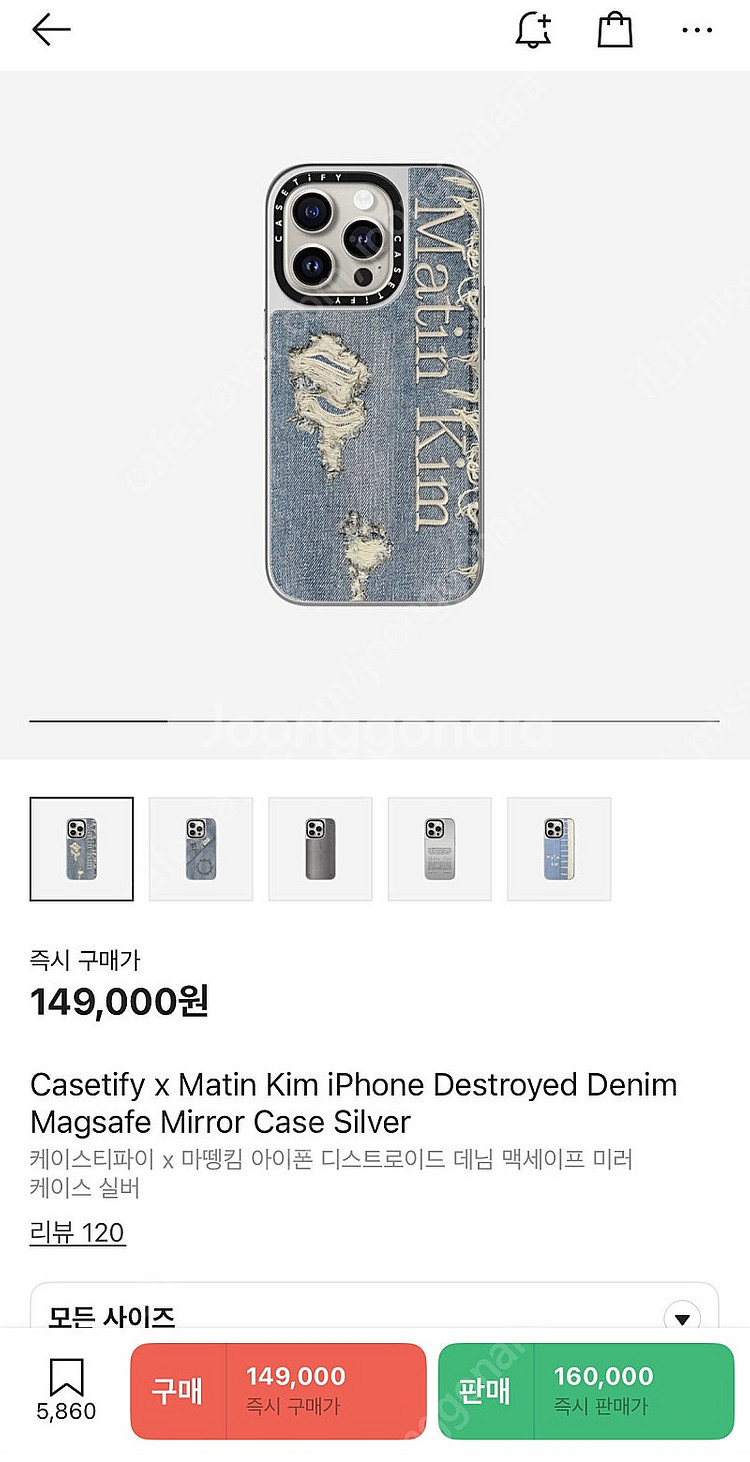
Task: View the fourth silver mirror case thumbnail
Action: pyautogui.click(x=440, y=849)
